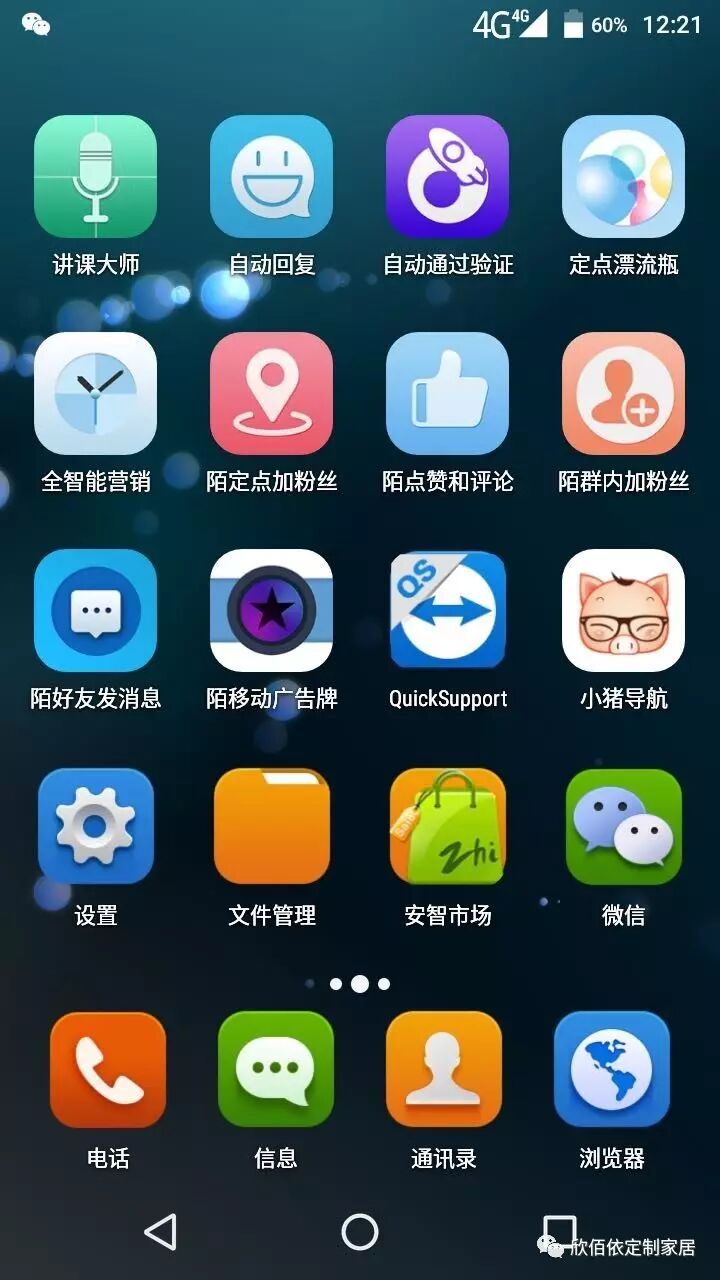Image resolution: width=720 pixels, height=1280 pixels.
Task: Open 信息 messages app
Action: [276, 1070]
